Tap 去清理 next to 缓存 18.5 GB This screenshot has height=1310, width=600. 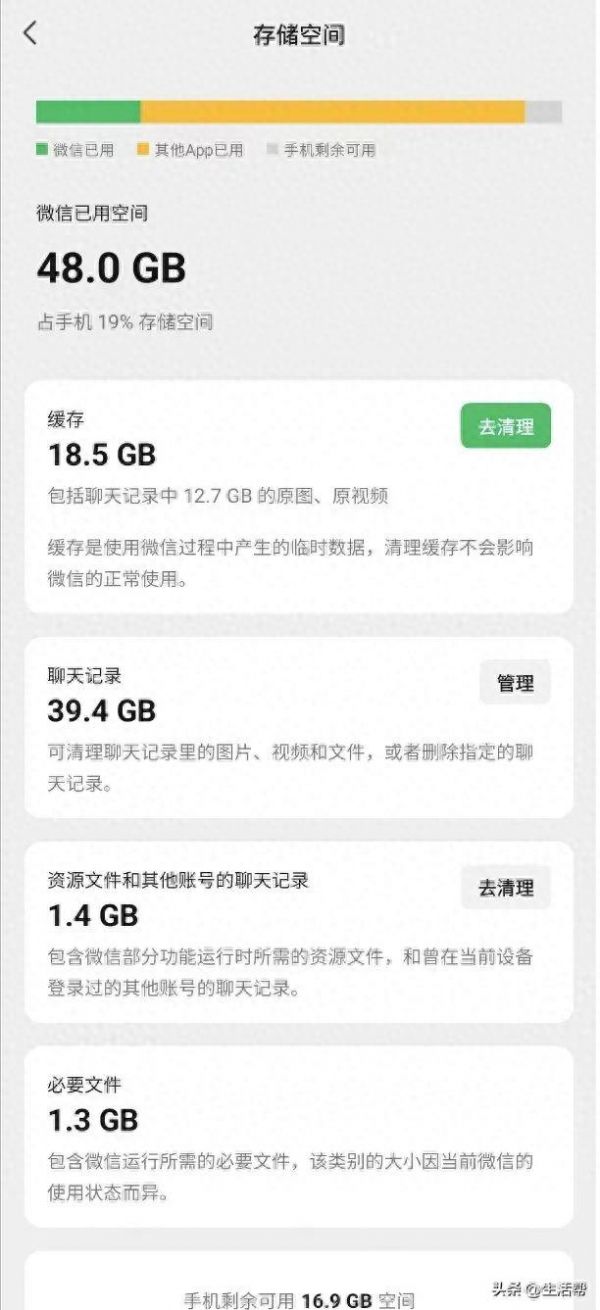click(x=505, y=427)
